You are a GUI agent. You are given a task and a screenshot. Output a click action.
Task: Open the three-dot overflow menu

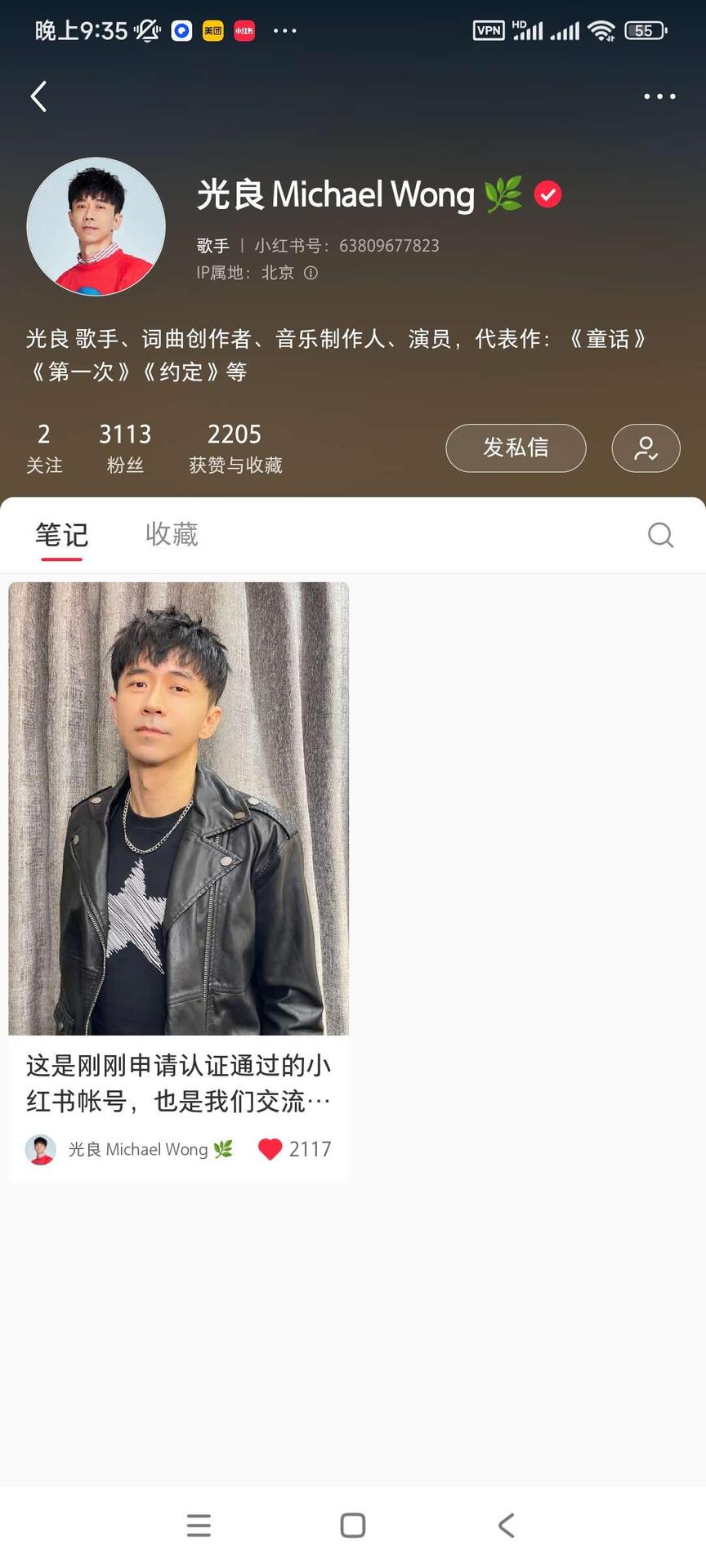(659, 96)
